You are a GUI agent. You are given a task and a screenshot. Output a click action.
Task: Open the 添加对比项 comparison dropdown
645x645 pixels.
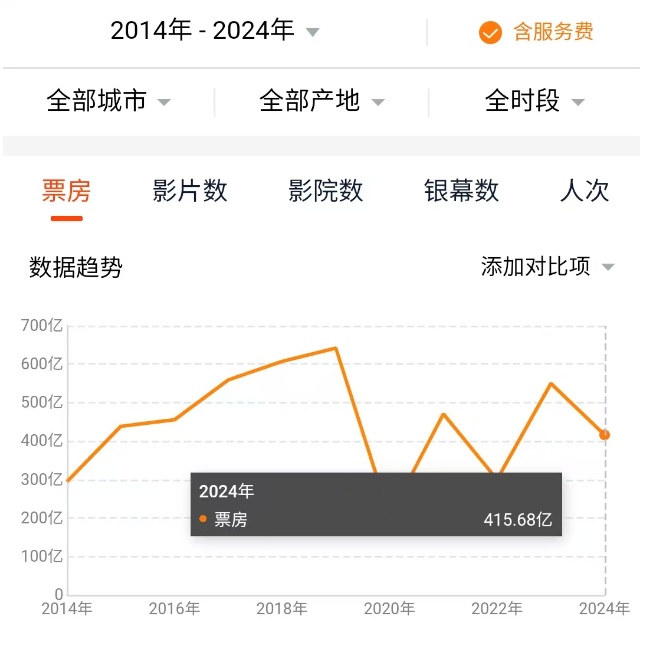[x=547, y=267]
